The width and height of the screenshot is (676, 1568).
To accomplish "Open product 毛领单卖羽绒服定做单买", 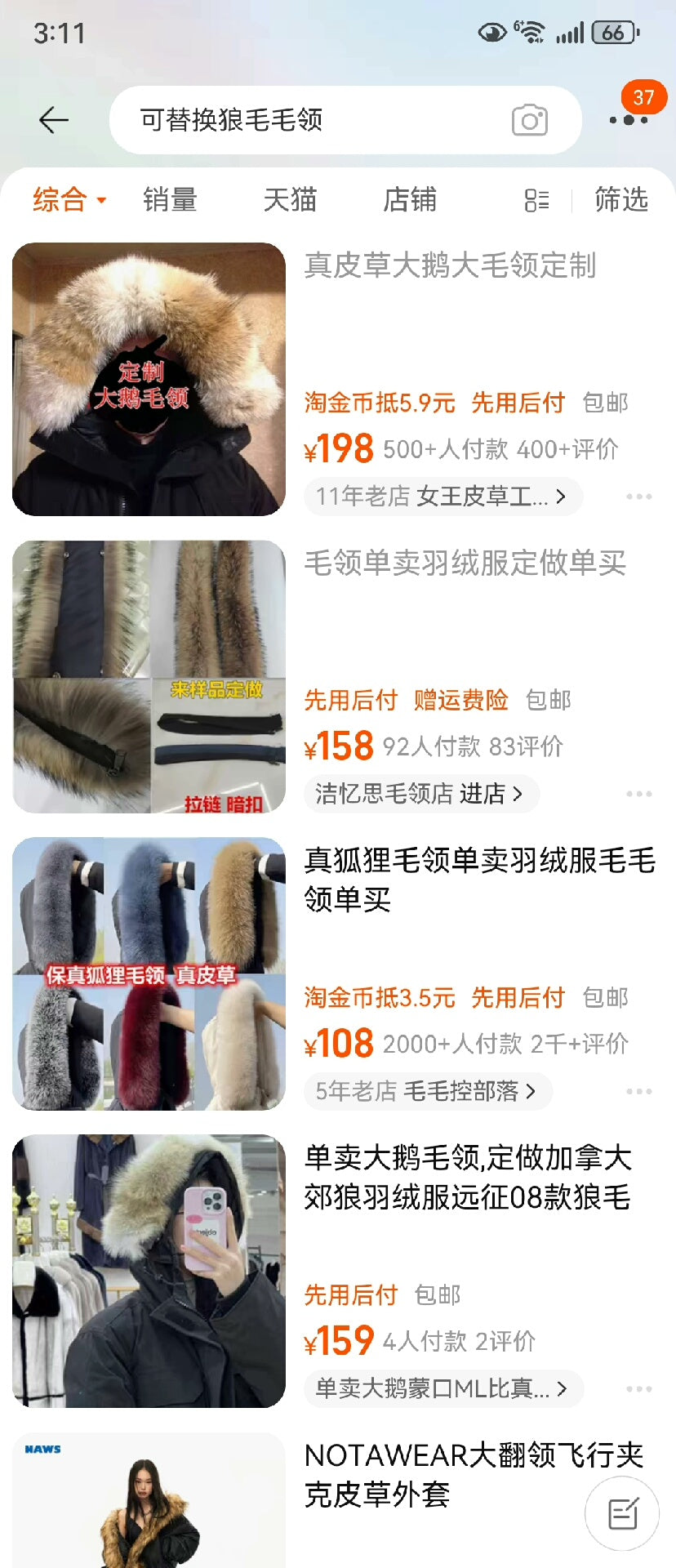I will pos(465,563).
